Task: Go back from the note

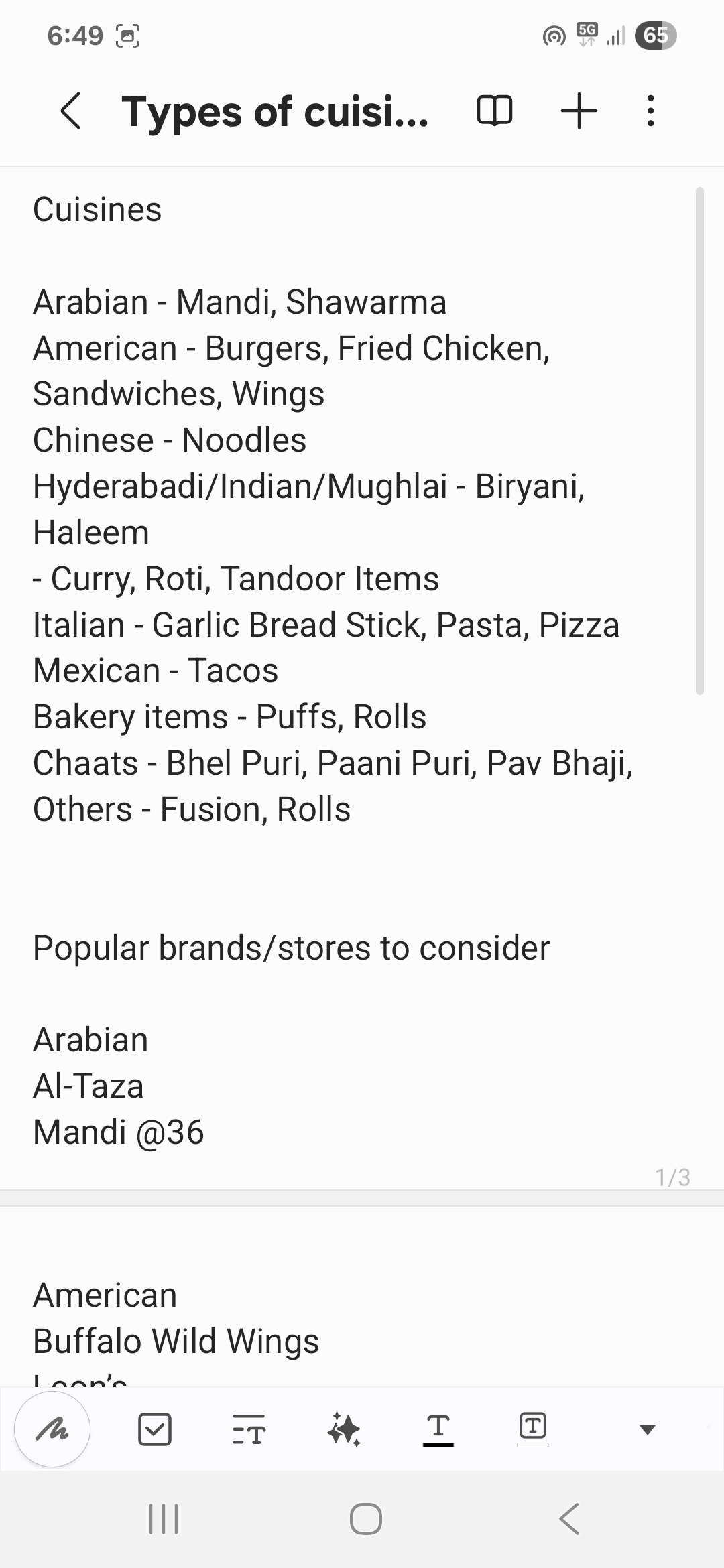Action: pyautogui.click(x=71, y=111)
